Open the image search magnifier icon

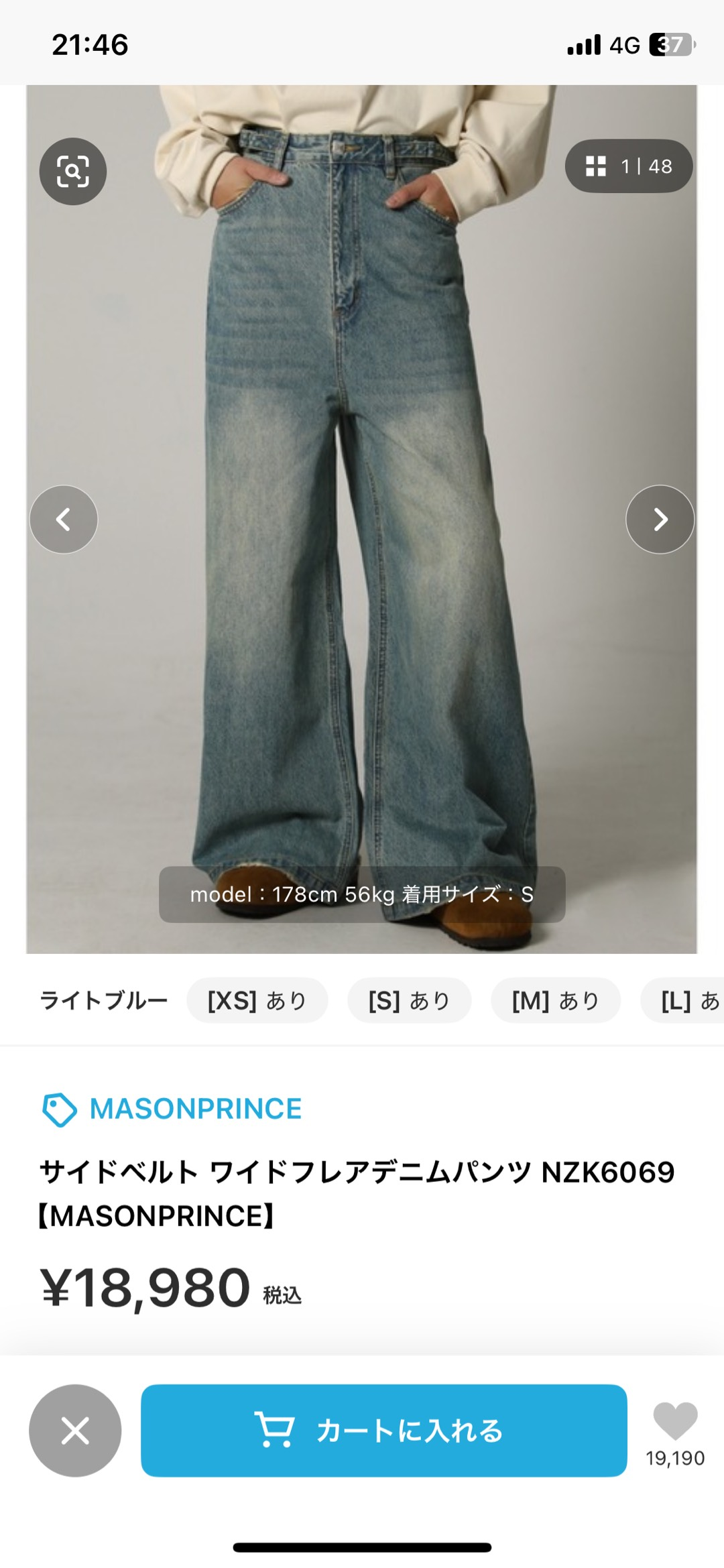click(x=73, y=171)
